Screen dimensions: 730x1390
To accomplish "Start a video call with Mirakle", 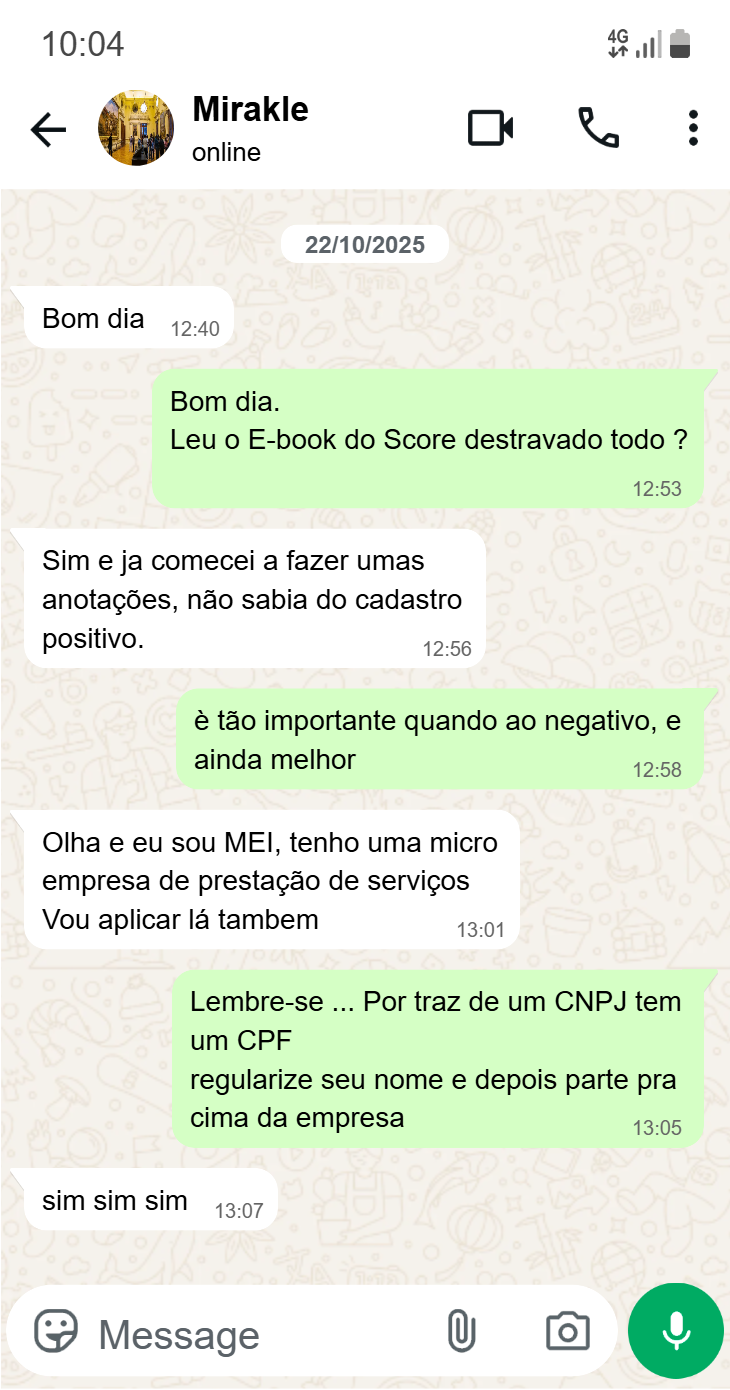I will [x=490, y=128].
